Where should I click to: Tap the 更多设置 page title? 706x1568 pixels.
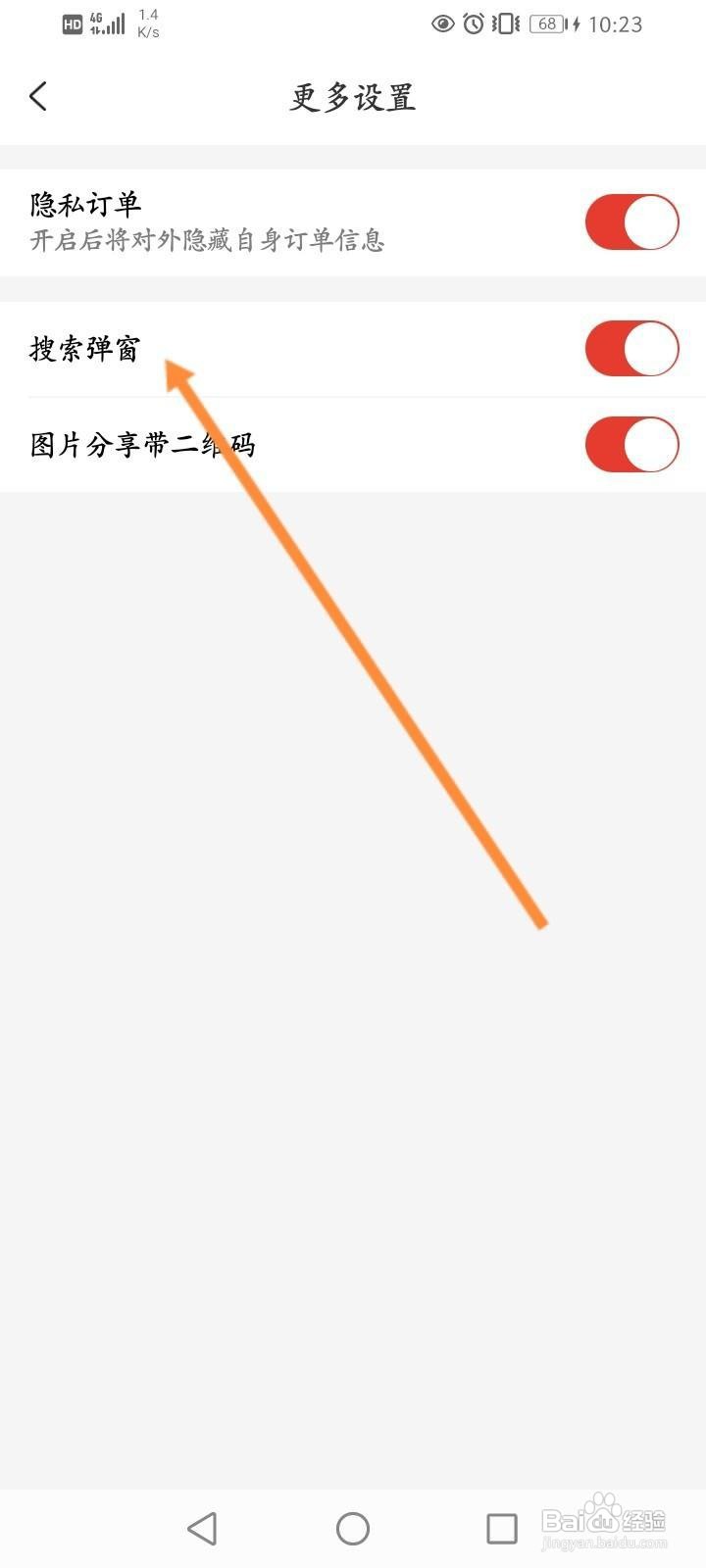pos(353,97)
